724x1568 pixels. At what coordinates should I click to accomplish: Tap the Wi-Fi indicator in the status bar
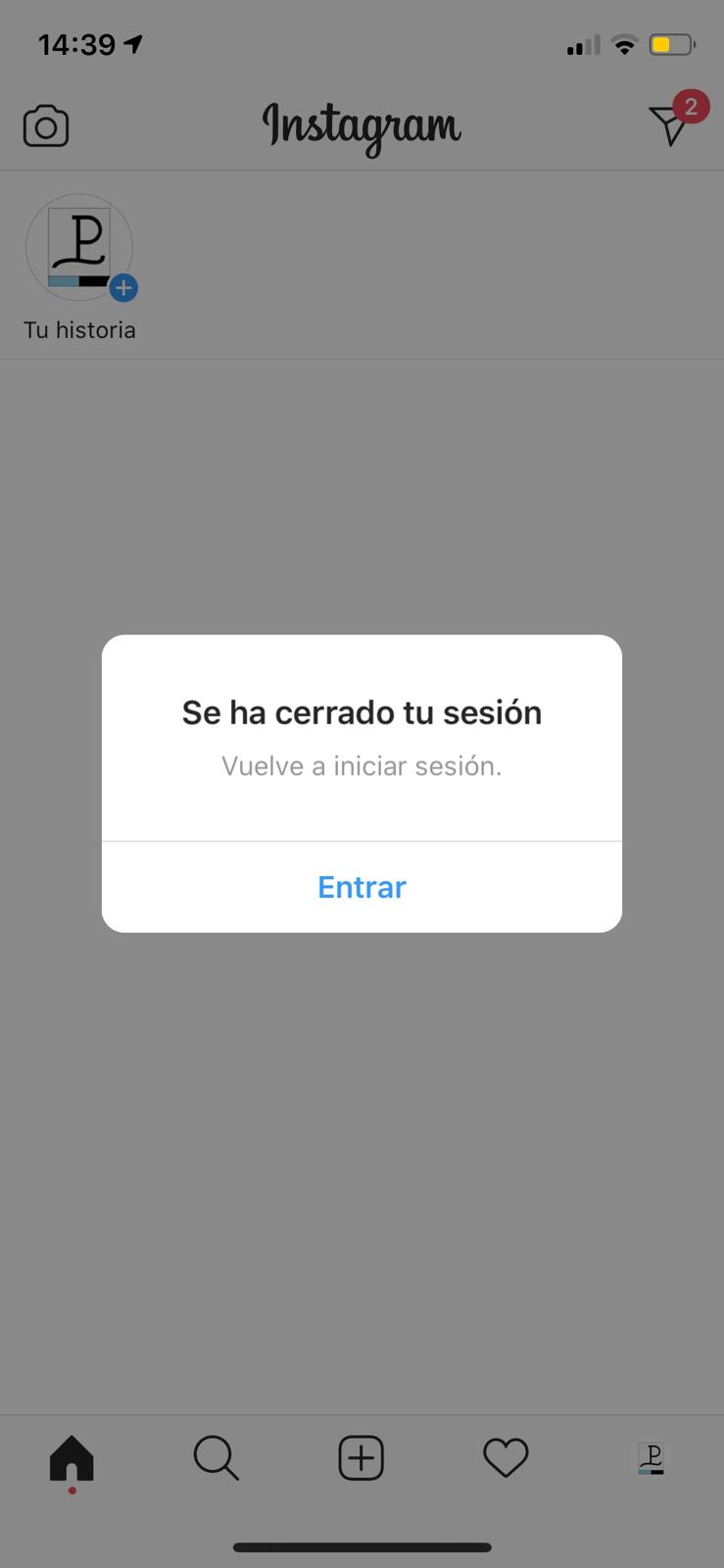click(624, 43)
